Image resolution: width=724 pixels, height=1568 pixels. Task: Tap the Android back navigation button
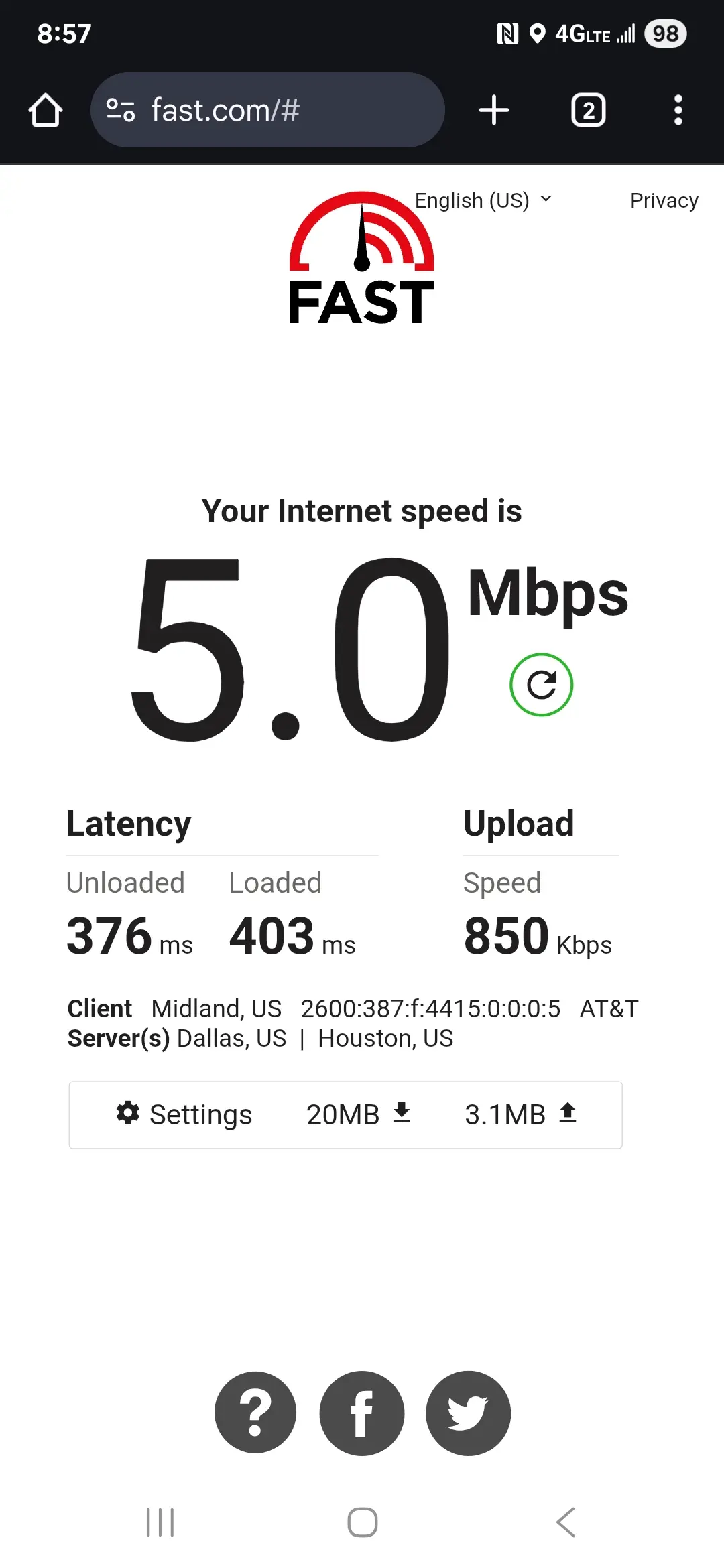(566, 1522)
